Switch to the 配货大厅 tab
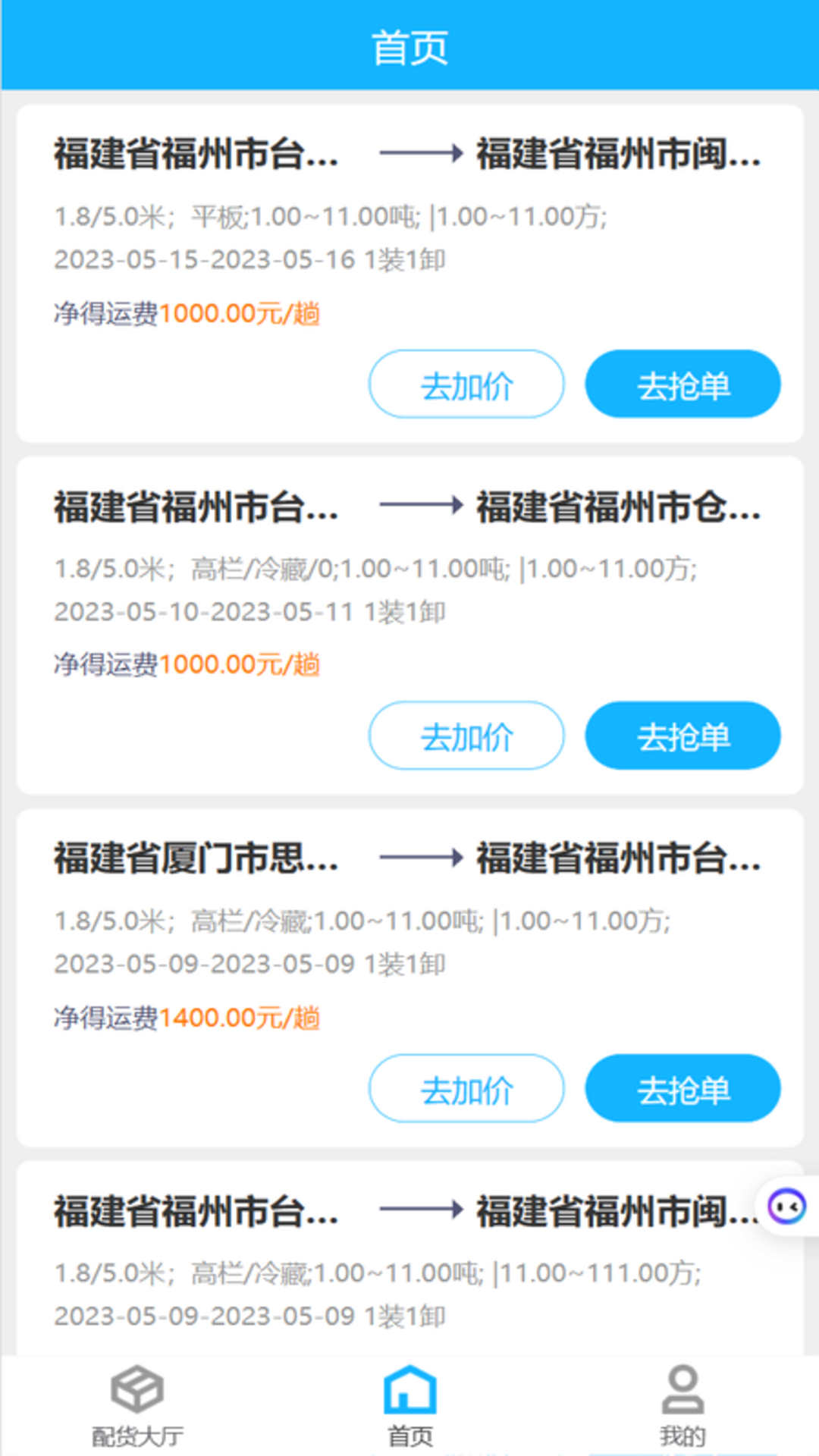 click(x=137, y=1407)
